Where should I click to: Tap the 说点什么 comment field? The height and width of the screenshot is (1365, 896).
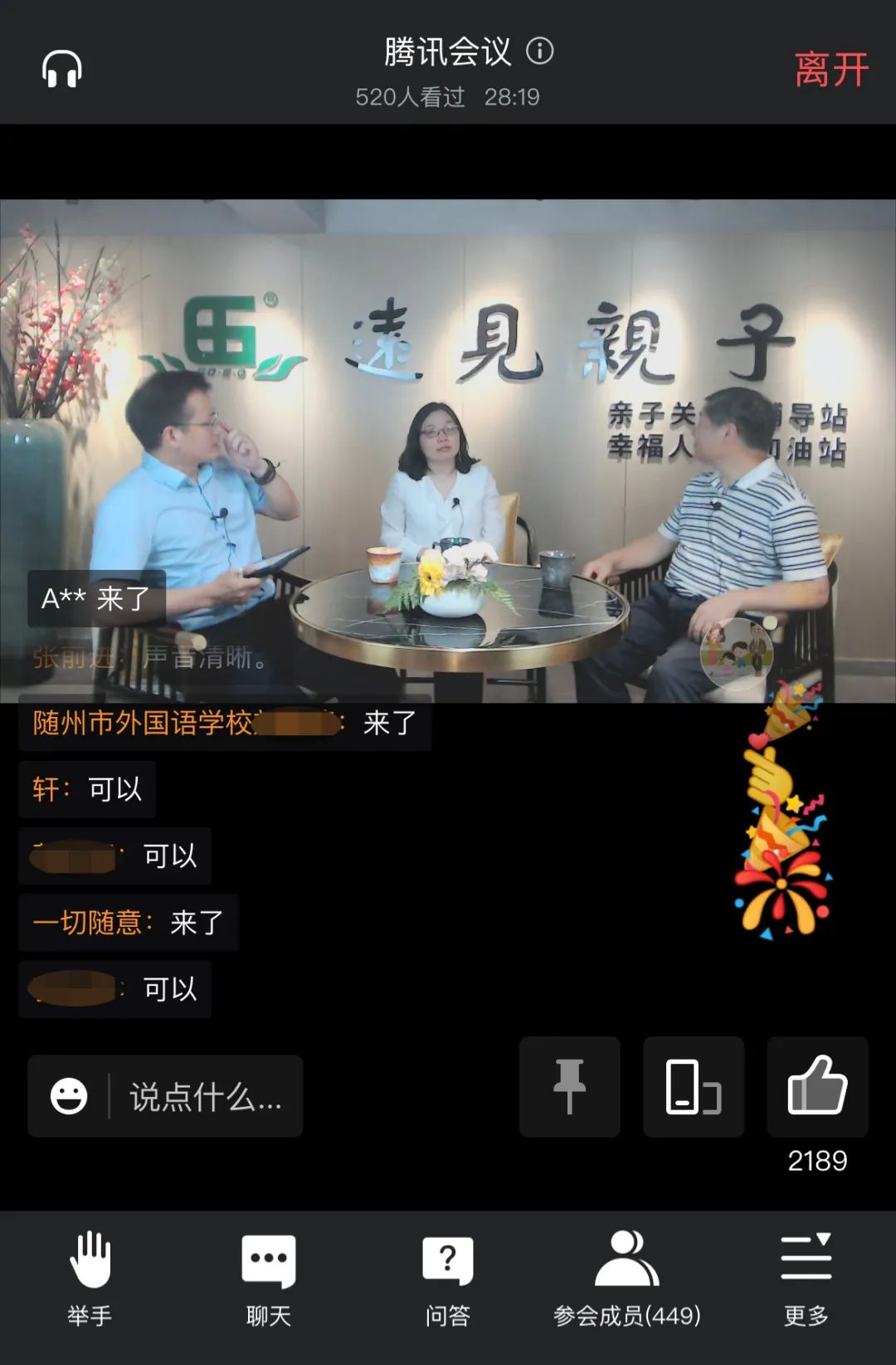click(206, 1096)
